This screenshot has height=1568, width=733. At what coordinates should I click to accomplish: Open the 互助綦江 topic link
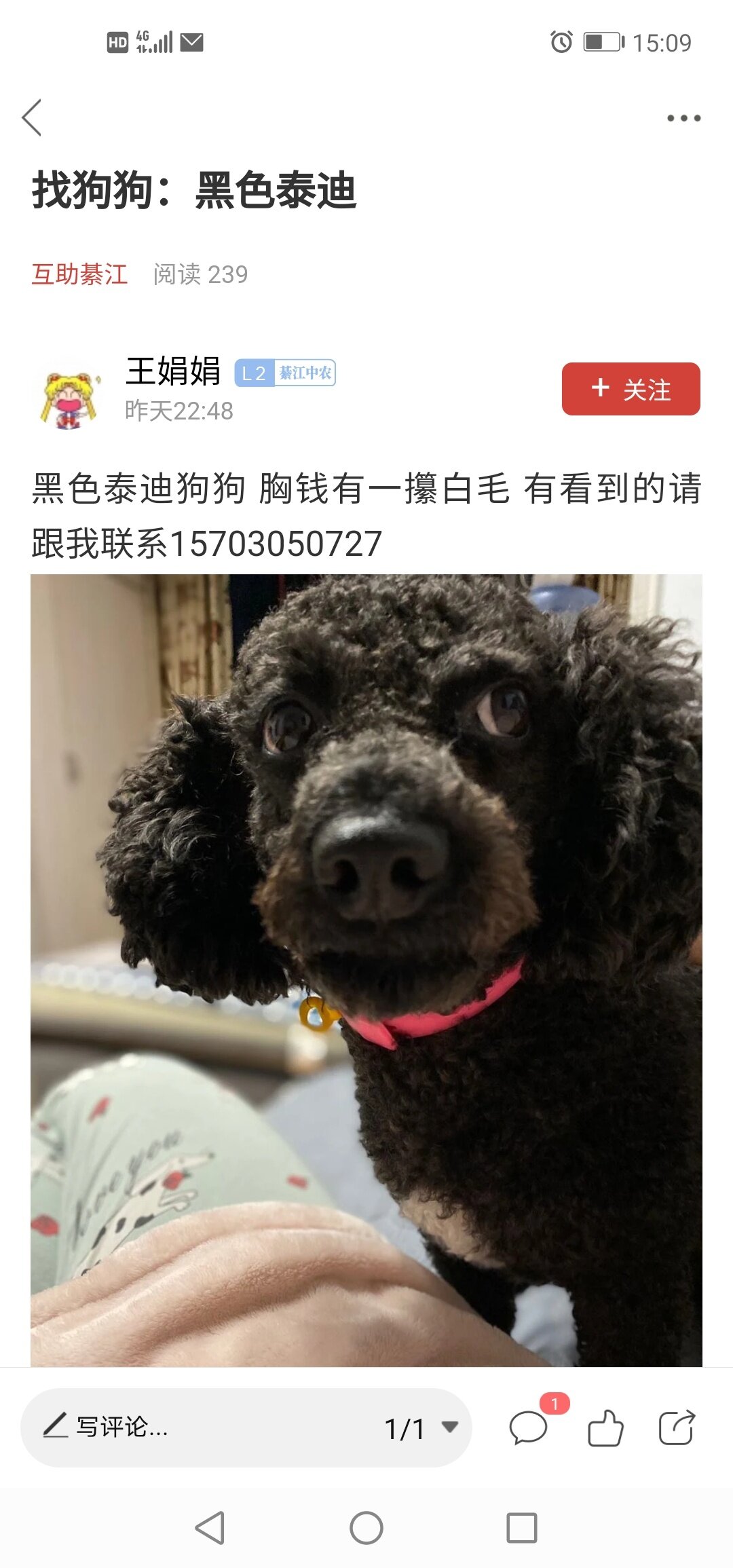[79, 274]
